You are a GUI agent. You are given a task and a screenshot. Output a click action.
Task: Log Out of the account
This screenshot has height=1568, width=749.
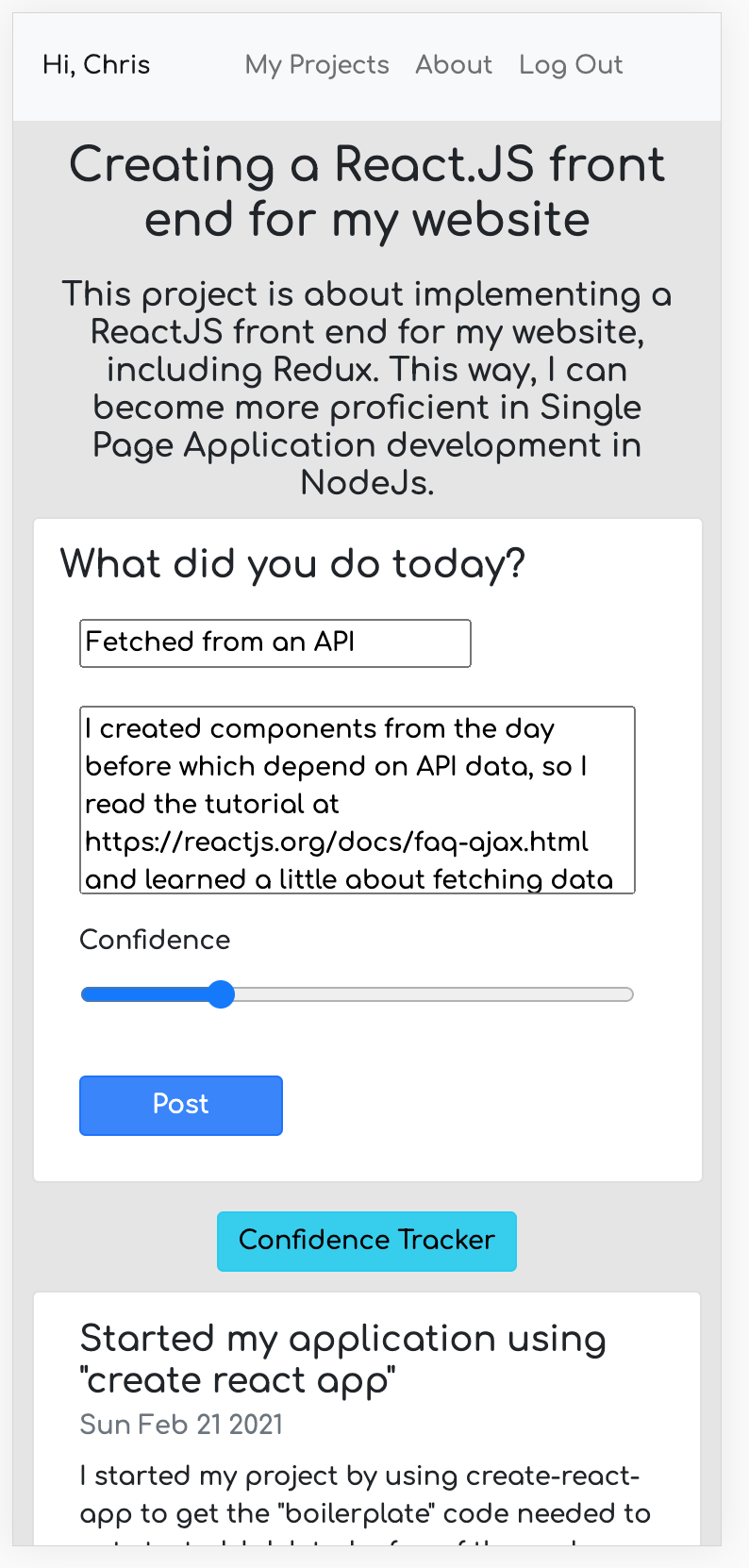570,64
